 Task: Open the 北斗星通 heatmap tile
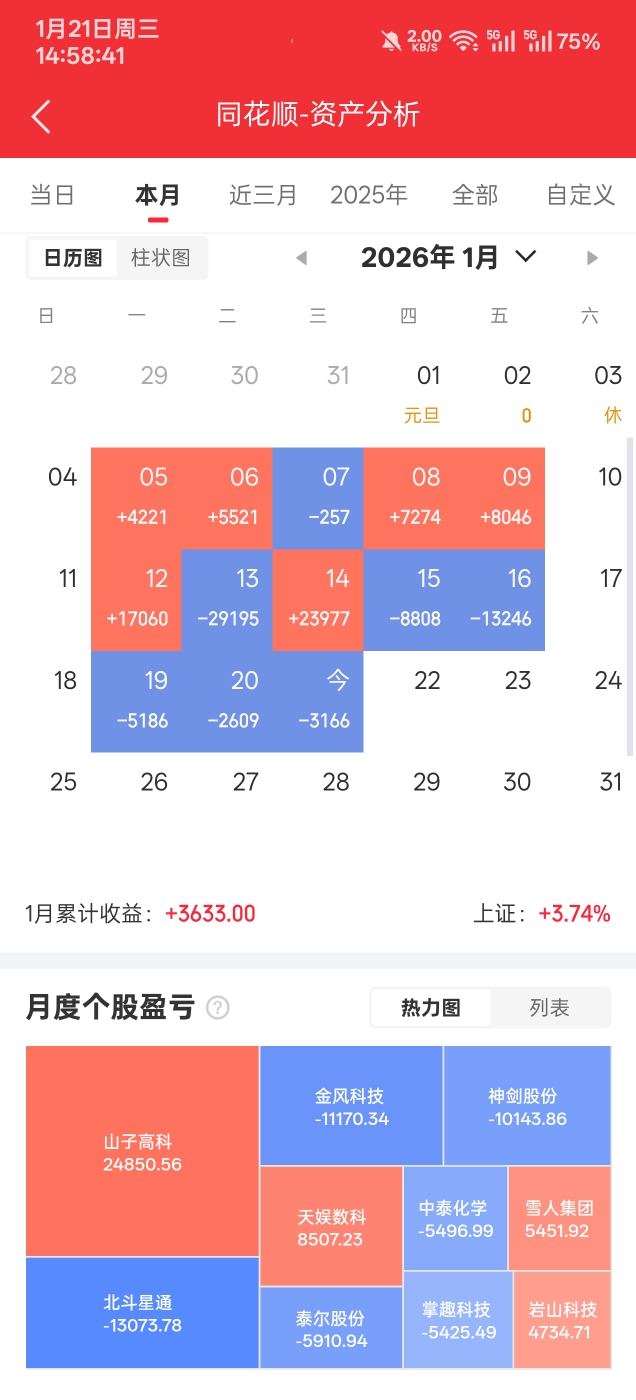tap(143, 1313)
